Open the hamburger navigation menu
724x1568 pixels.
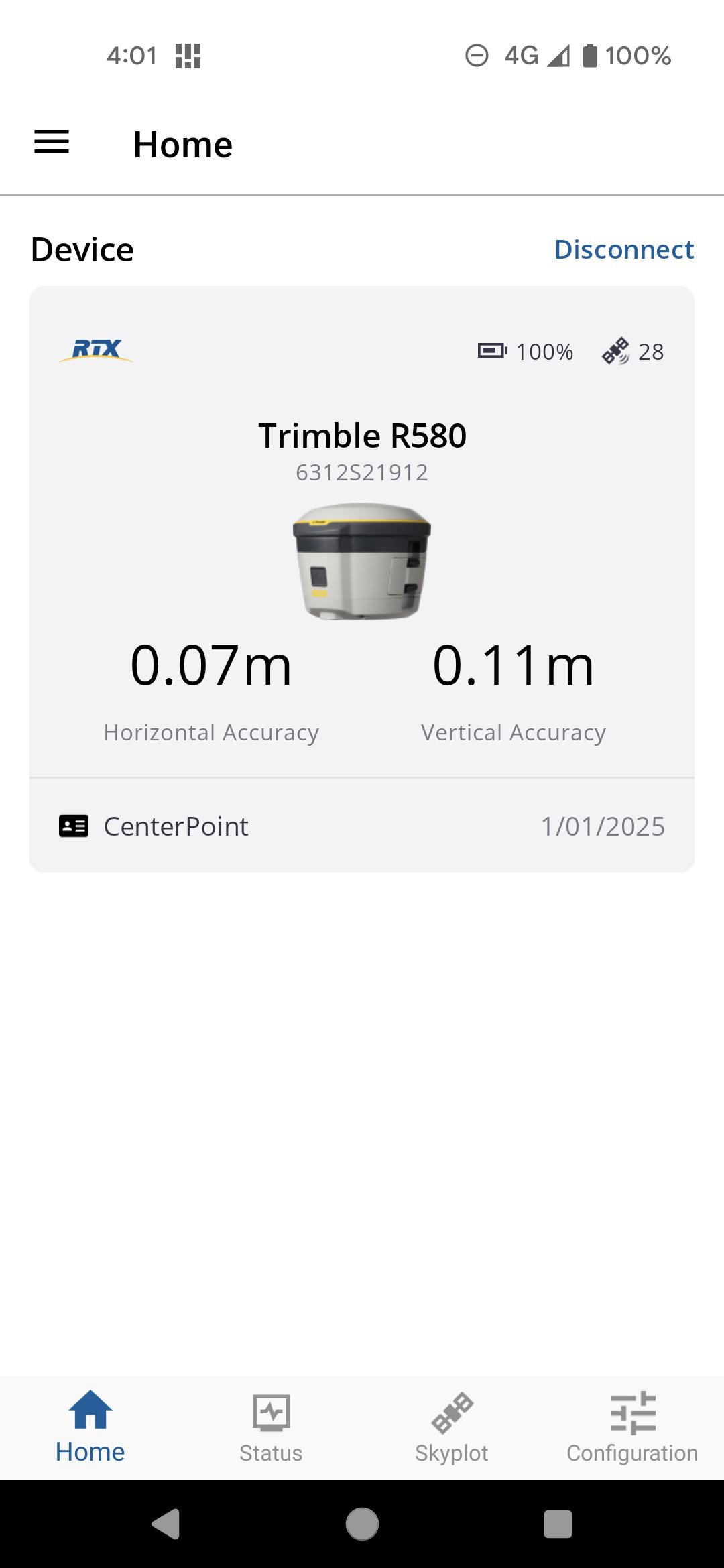tap(52, 143)
